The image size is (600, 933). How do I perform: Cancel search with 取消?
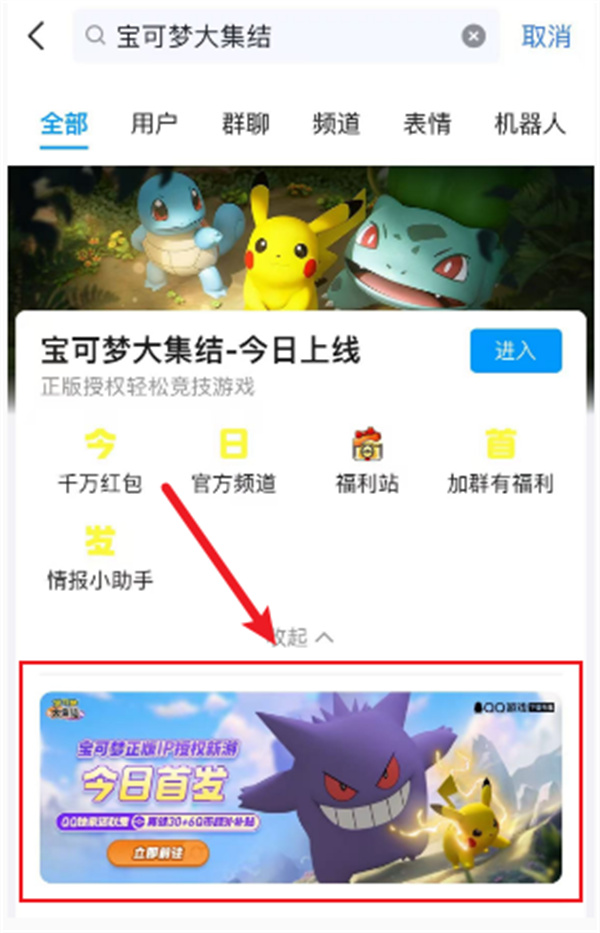(x=546, y=37)
